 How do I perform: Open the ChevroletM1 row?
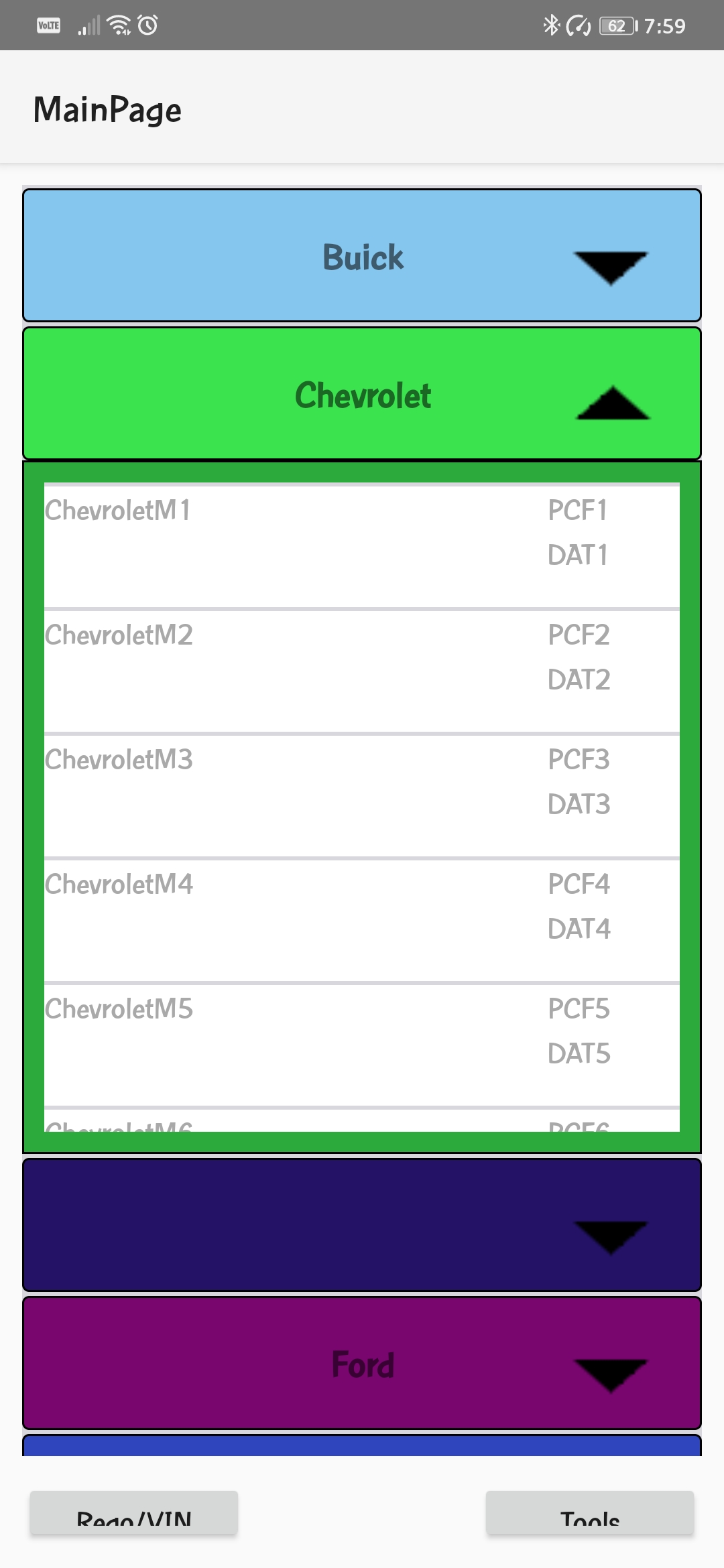[362, 546]
